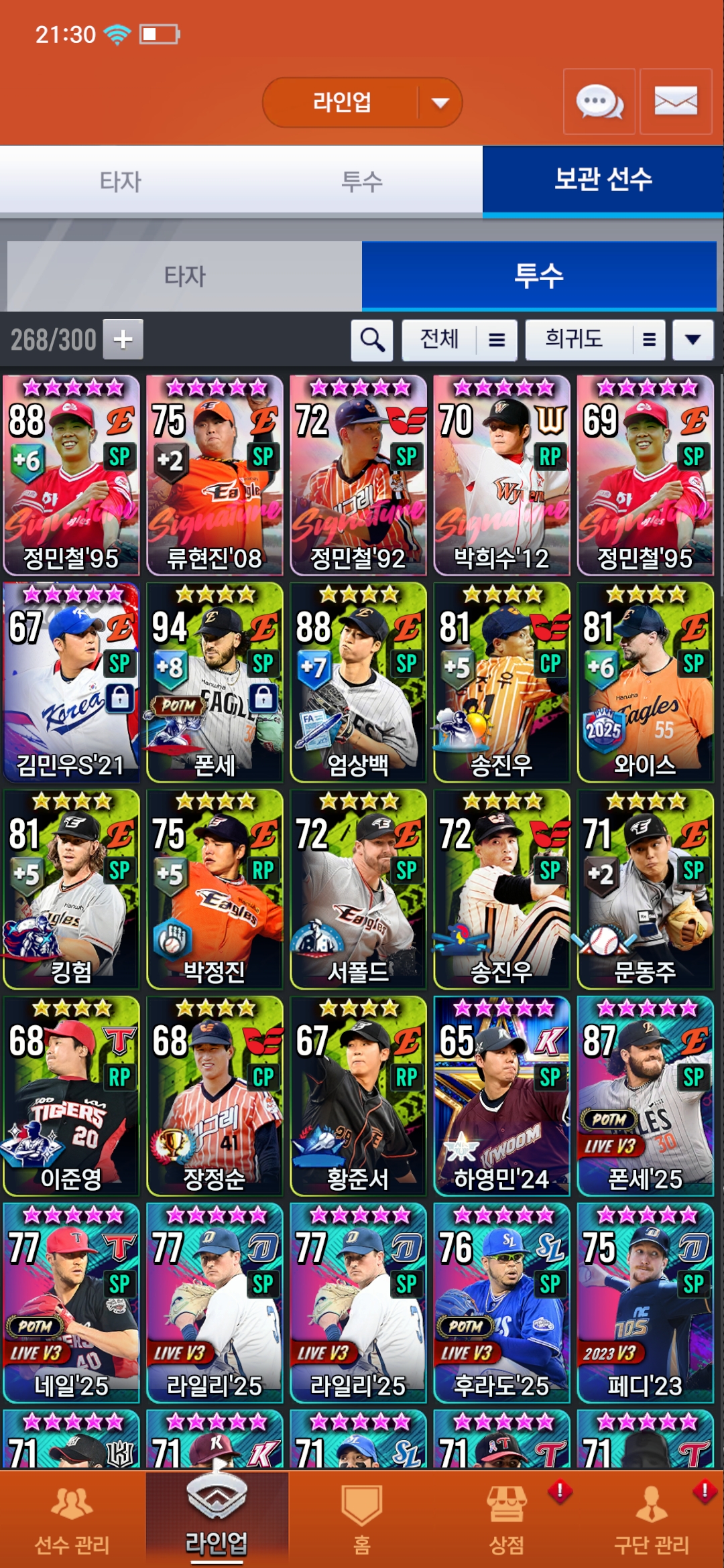Toggle sort order with the down arrow
The image size is (724, 1568).
[x=692, y=340]
